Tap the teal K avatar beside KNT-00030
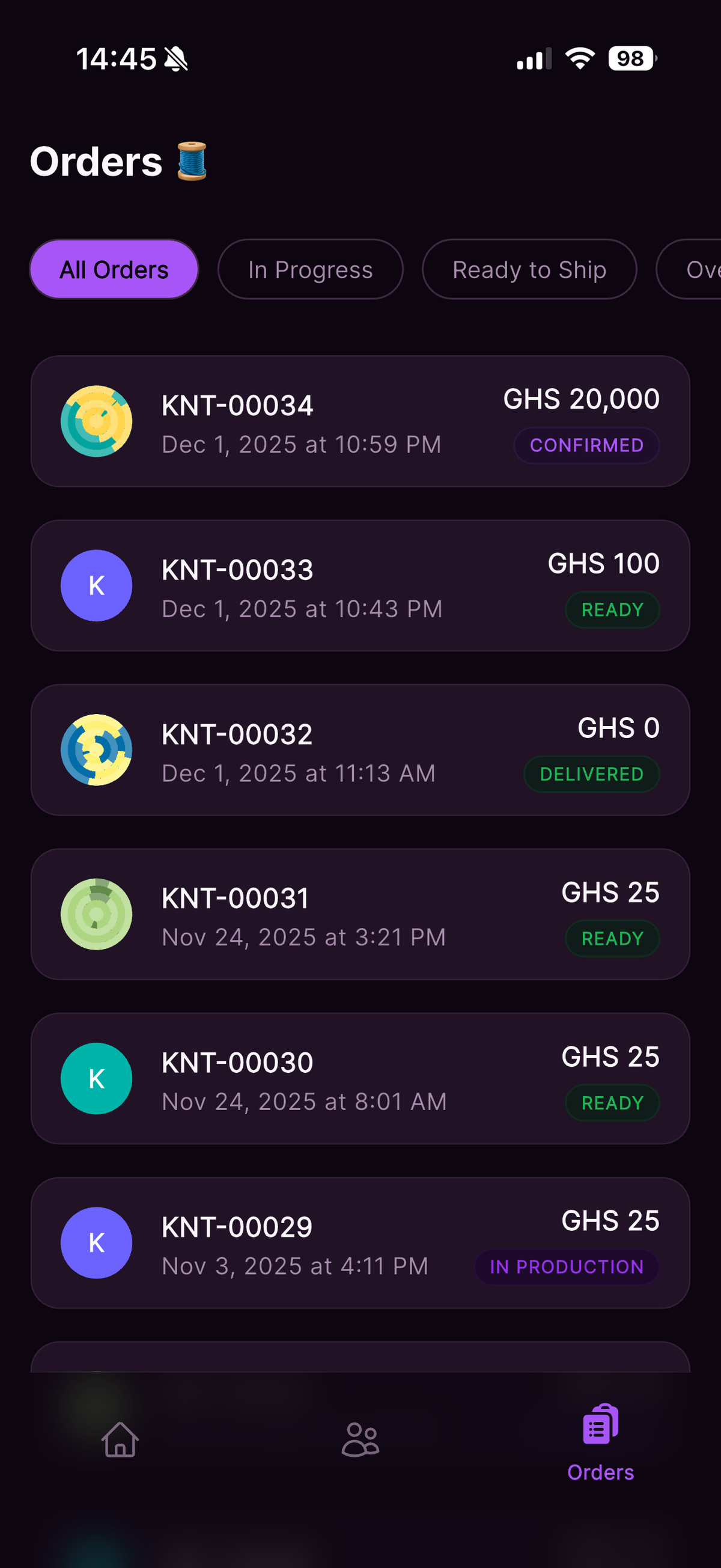The height and width of the screenshot is (1568, 721). (97, 1078)
